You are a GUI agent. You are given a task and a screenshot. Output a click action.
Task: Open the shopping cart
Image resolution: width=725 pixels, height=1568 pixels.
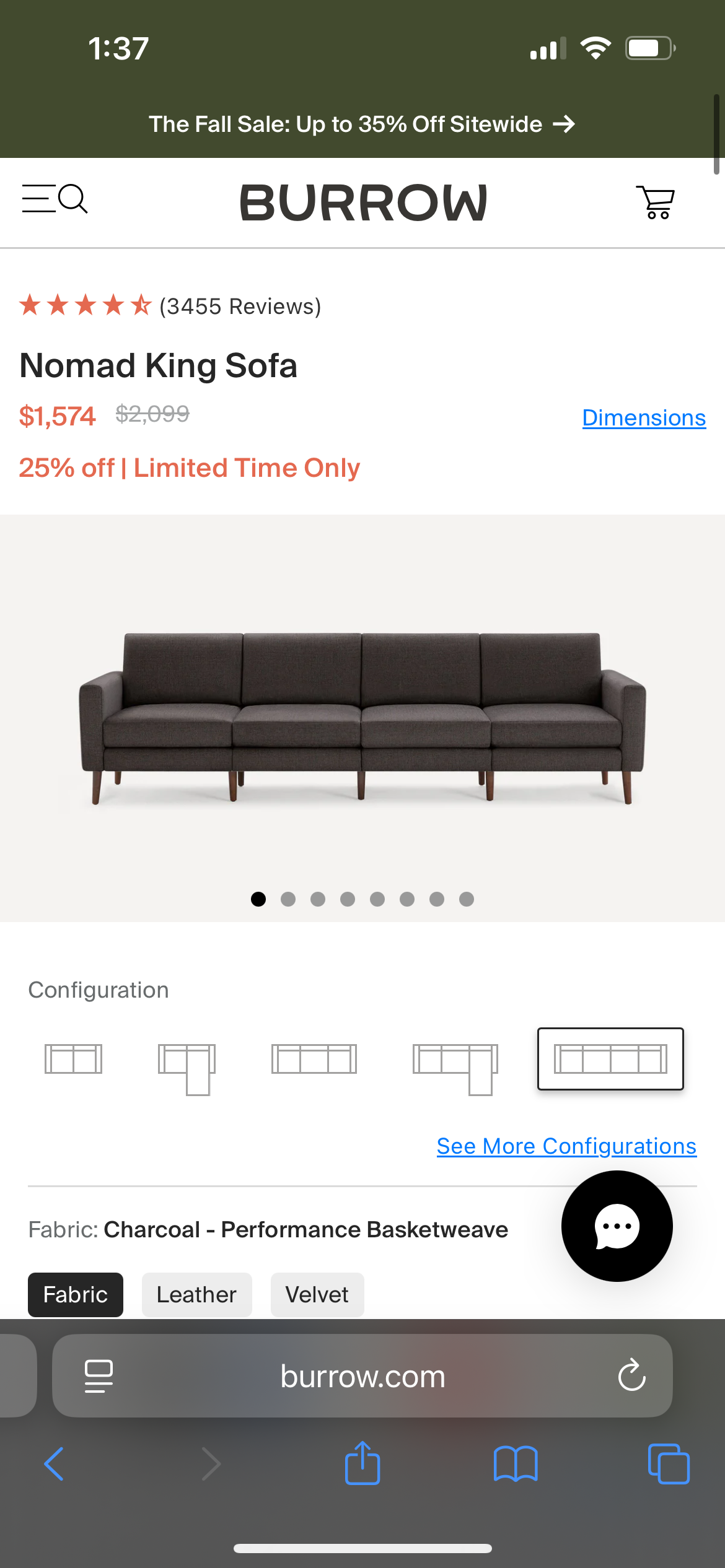tap(656, 203)
